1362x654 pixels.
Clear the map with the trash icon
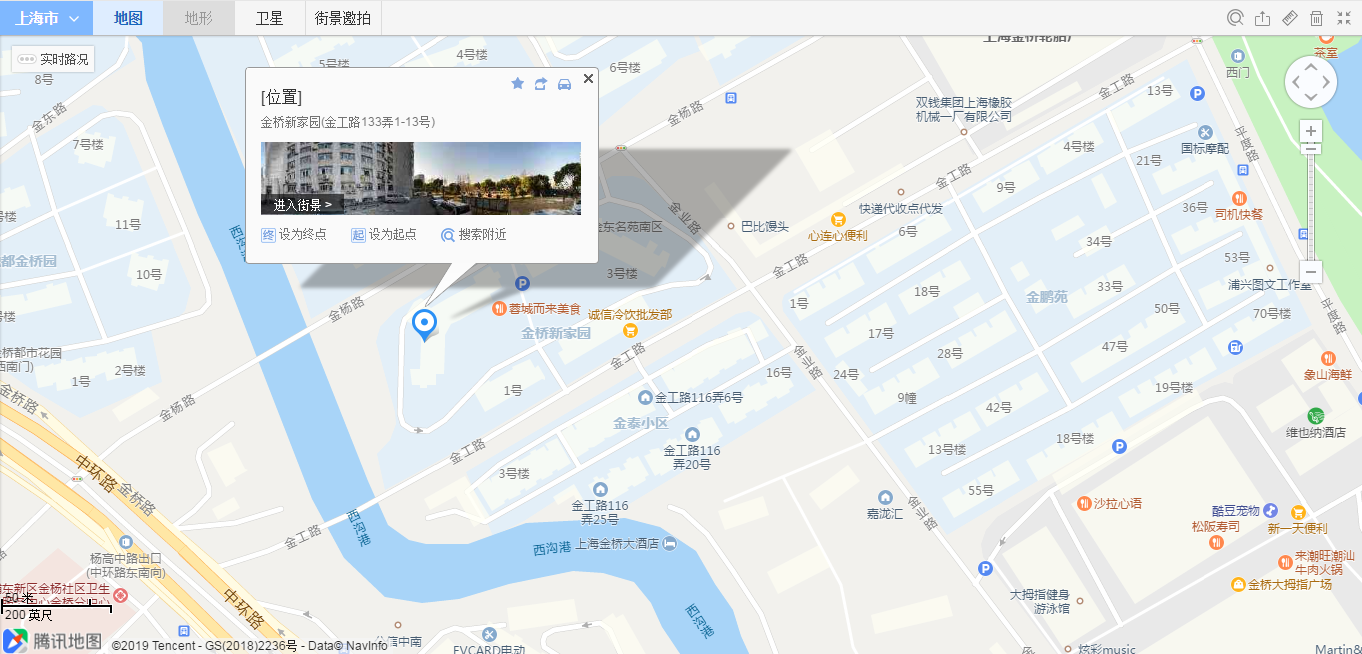[x=1316, y=18]
